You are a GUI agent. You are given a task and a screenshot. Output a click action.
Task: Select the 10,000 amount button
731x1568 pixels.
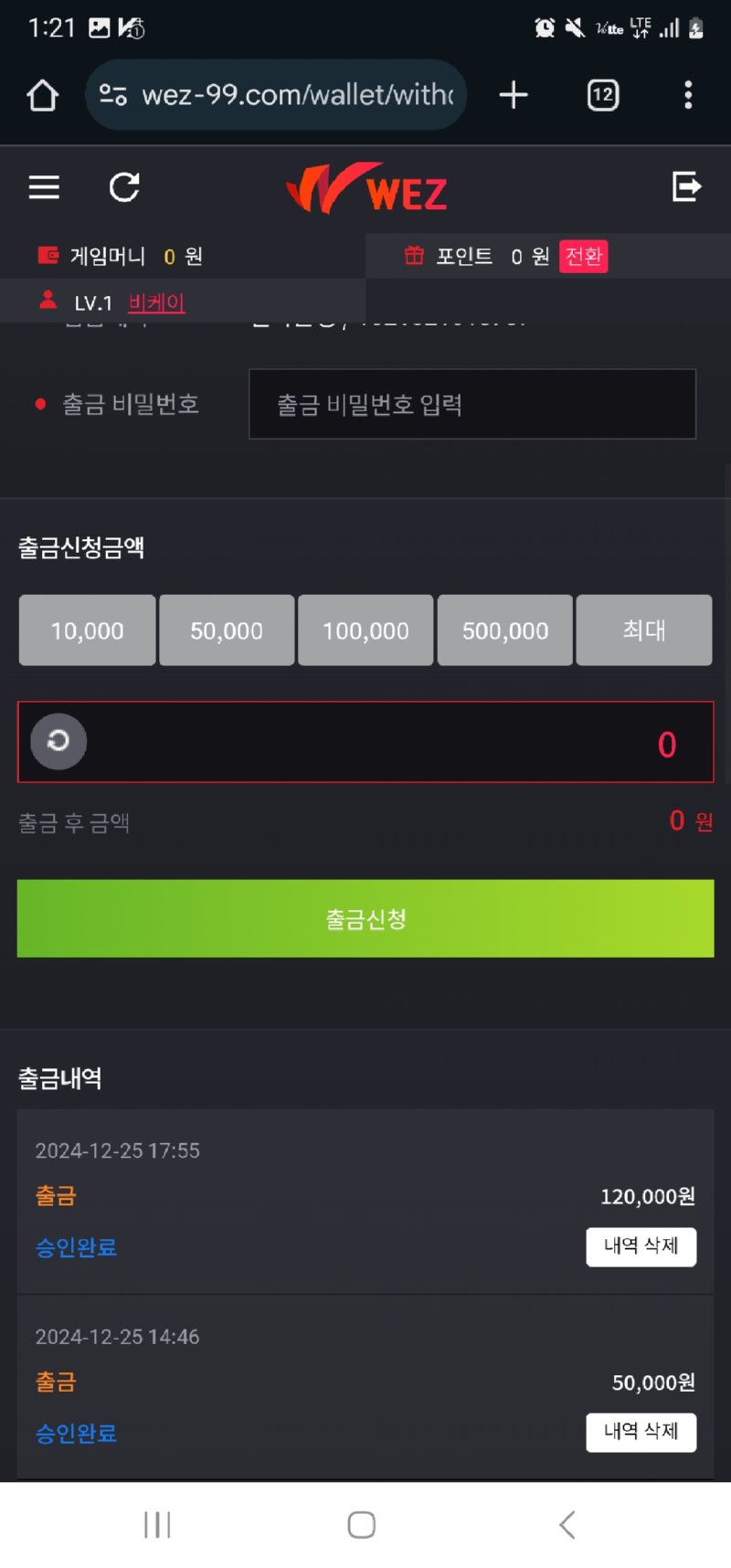pos(87,630)
